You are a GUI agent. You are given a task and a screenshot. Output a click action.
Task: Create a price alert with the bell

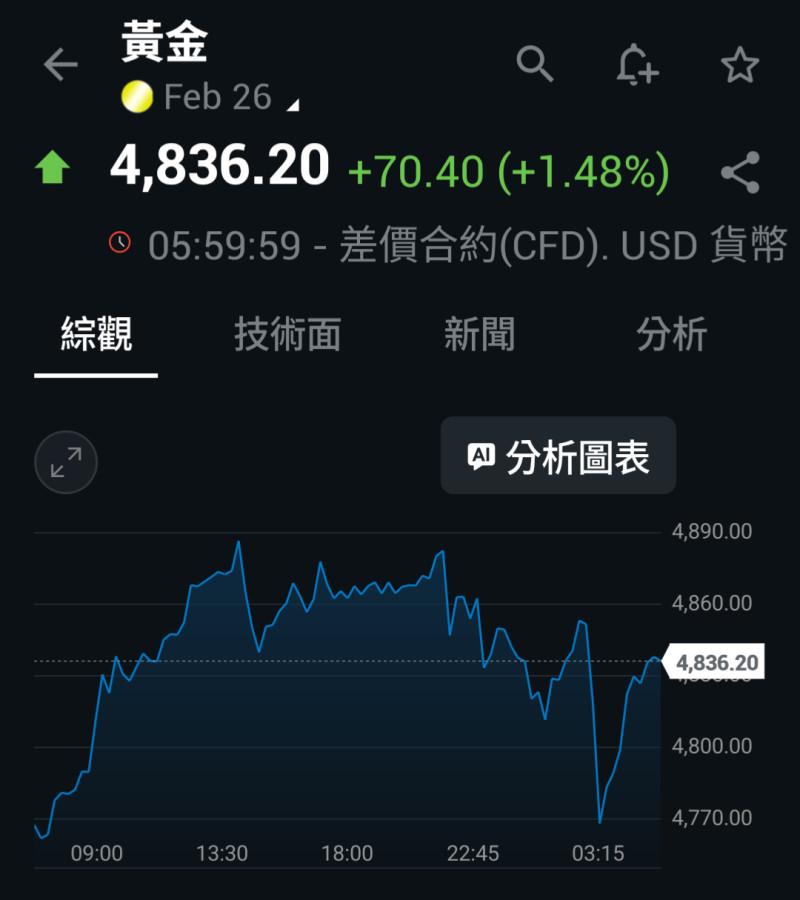pos(637,65)
